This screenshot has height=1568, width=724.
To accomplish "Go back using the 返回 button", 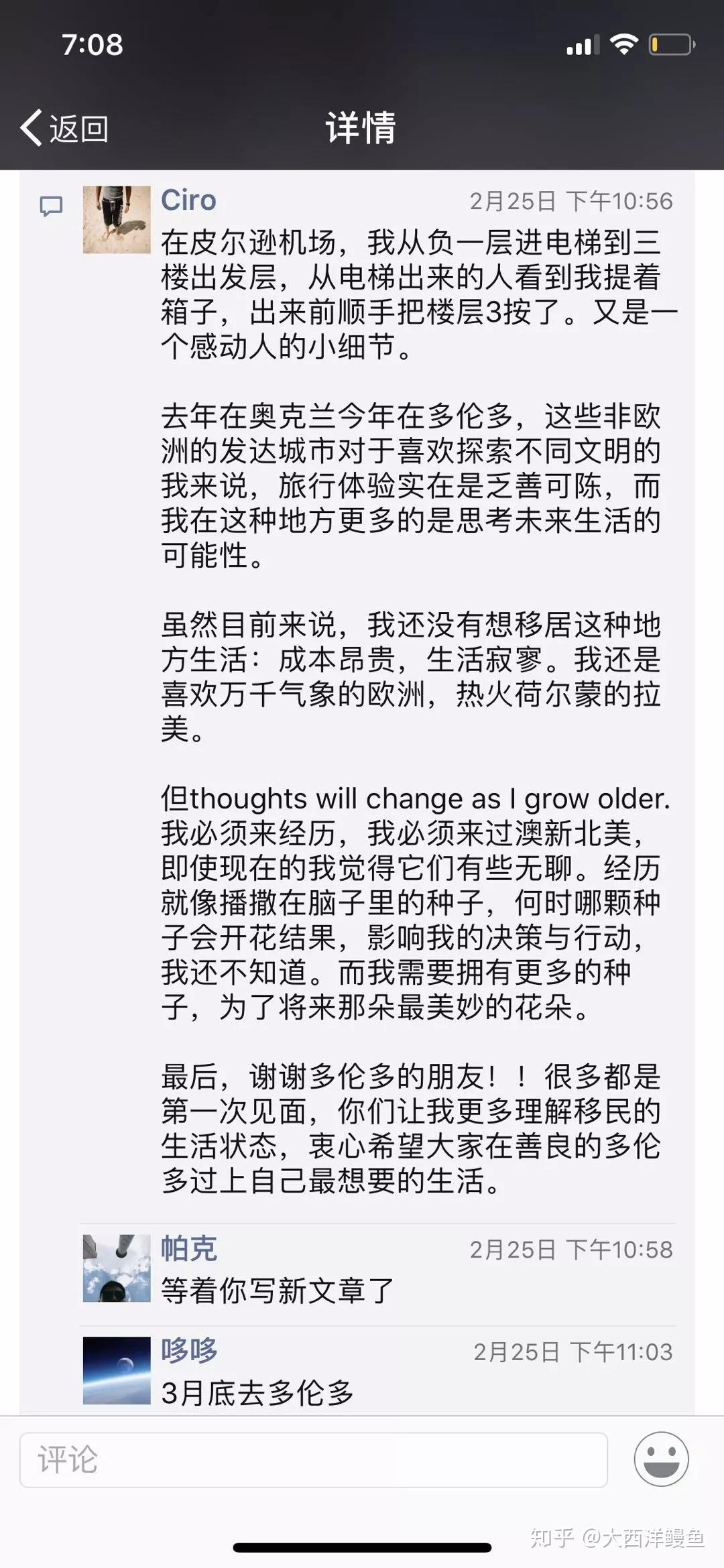I will (65, 128).
